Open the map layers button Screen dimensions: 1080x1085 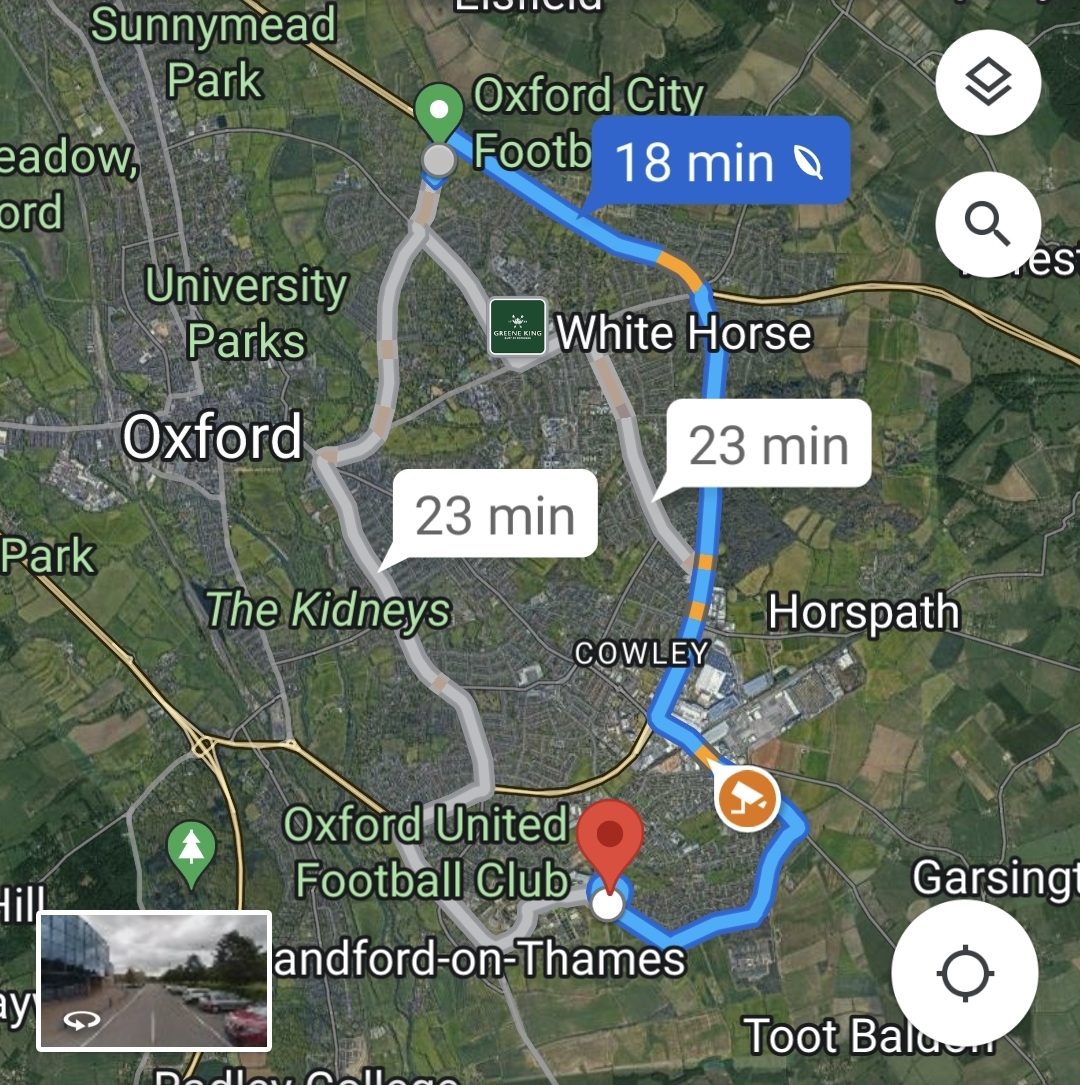point(988,83)
